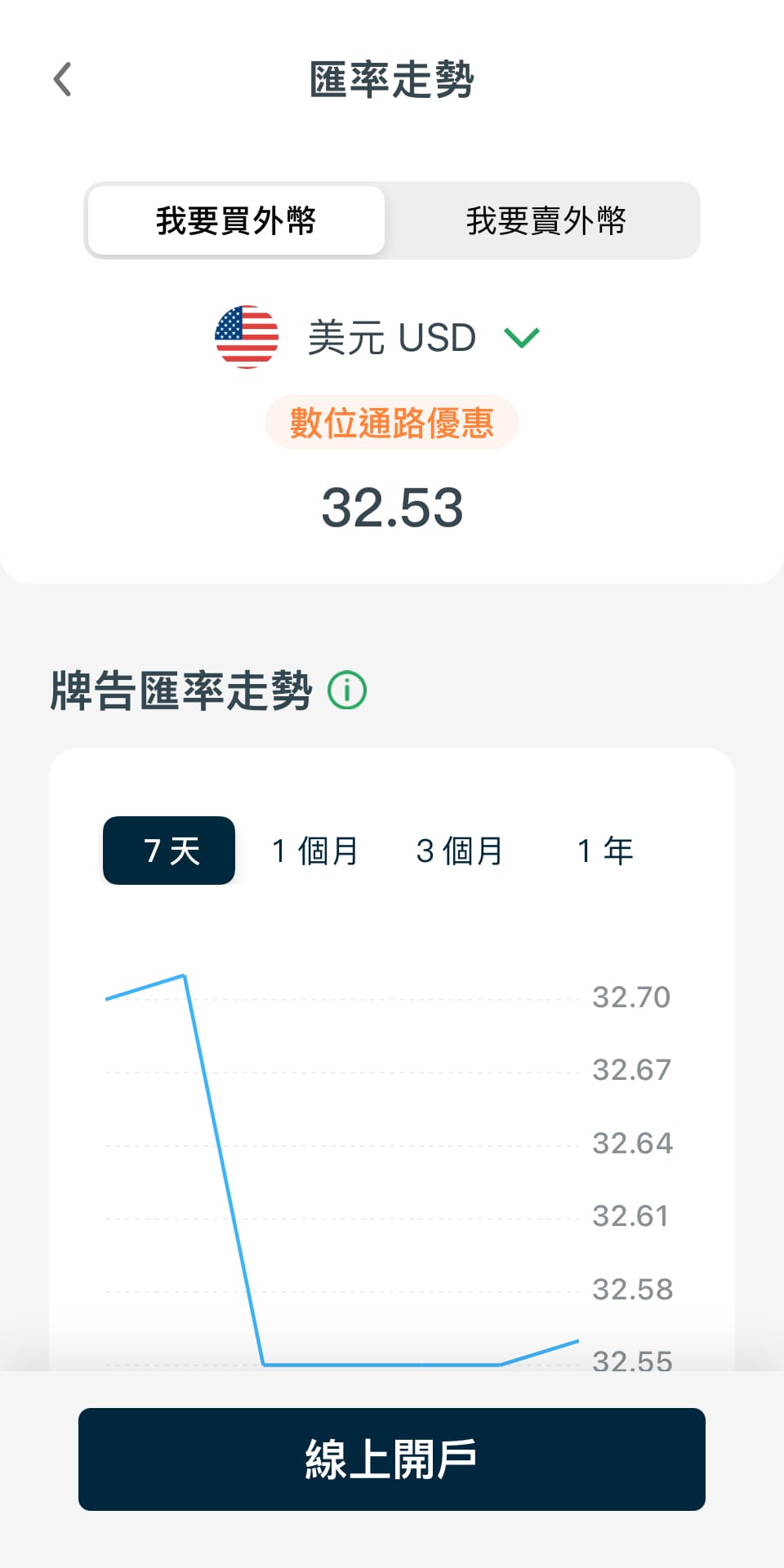Tap the 數位通路優惠 badge
Screen dimensions: 784x1568
[x=392, y=424]
